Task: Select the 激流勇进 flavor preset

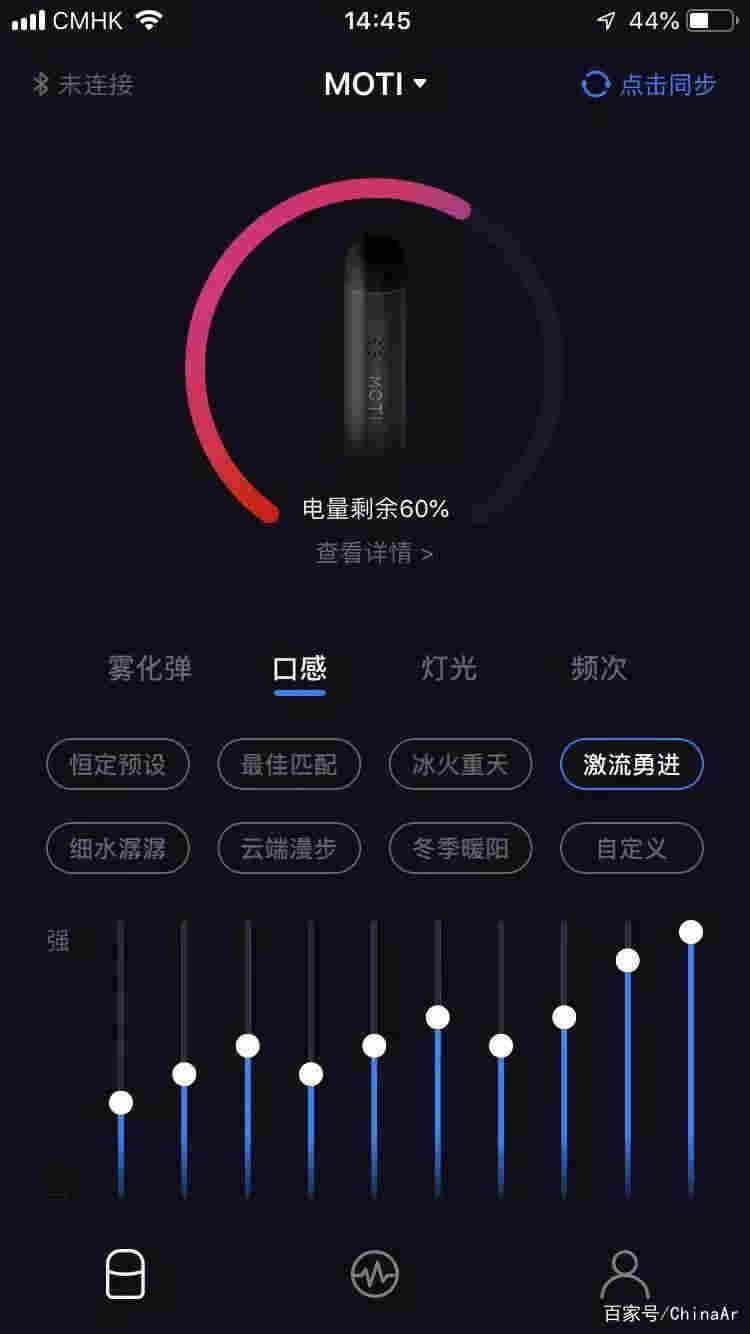Action: tap(631, 763)
